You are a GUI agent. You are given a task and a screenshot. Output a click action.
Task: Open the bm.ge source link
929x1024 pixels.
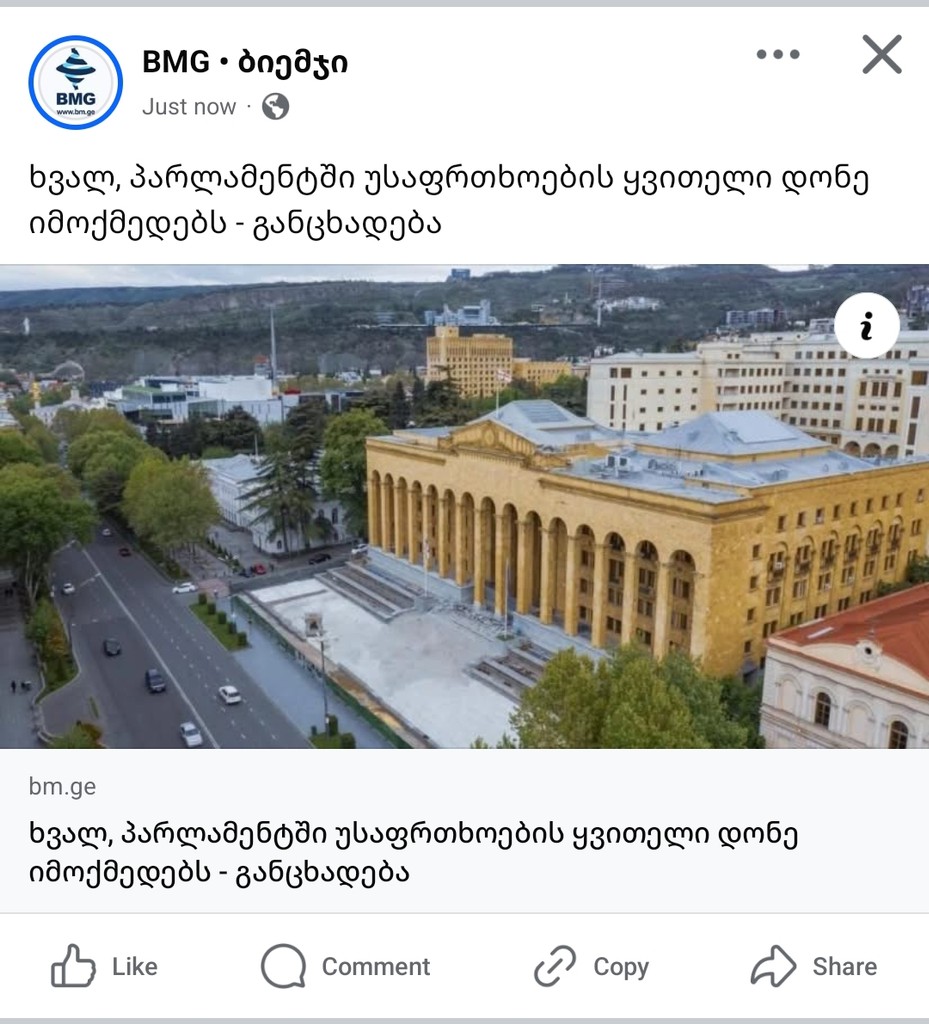pos(62,787)
